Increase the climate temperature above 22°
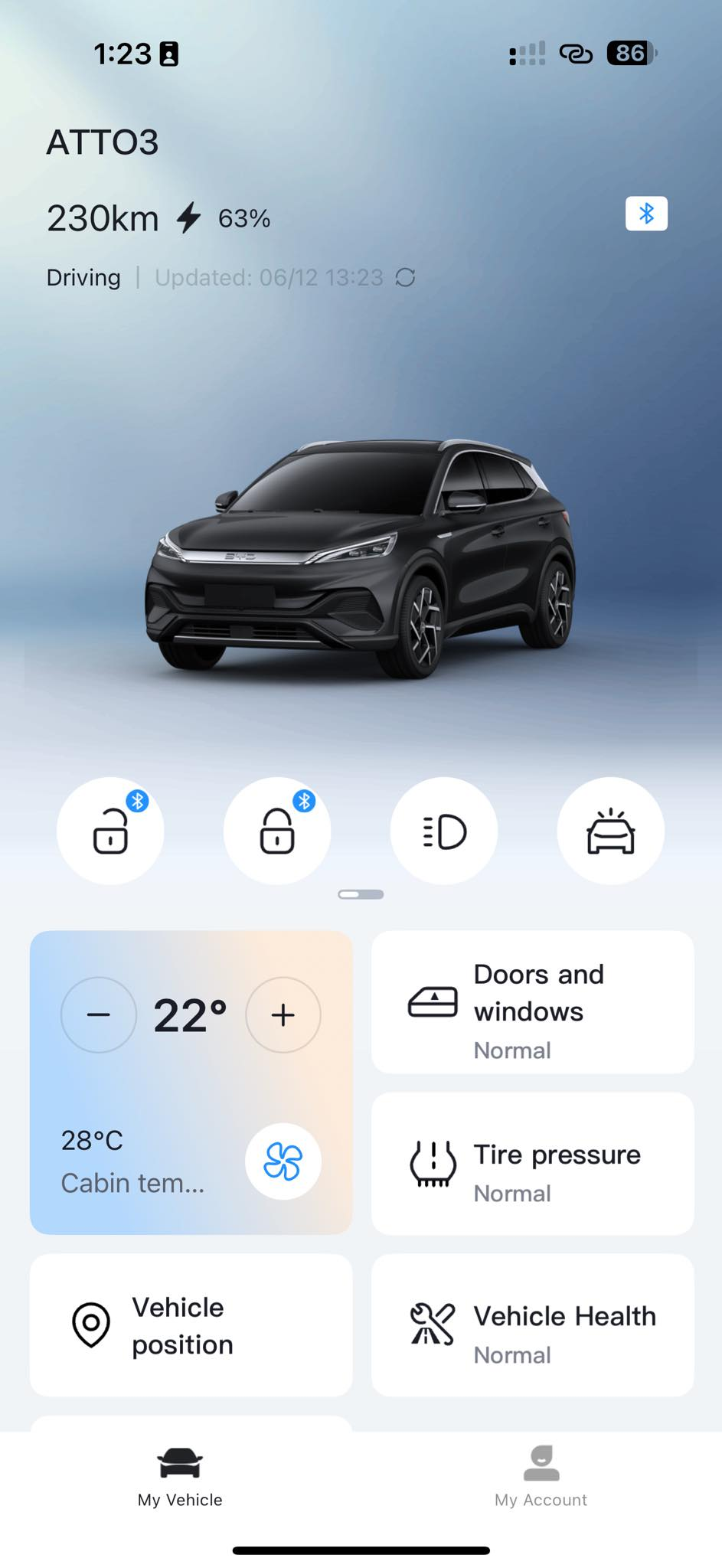This screenshot has width=722, height=1568. coord(283,1014)
